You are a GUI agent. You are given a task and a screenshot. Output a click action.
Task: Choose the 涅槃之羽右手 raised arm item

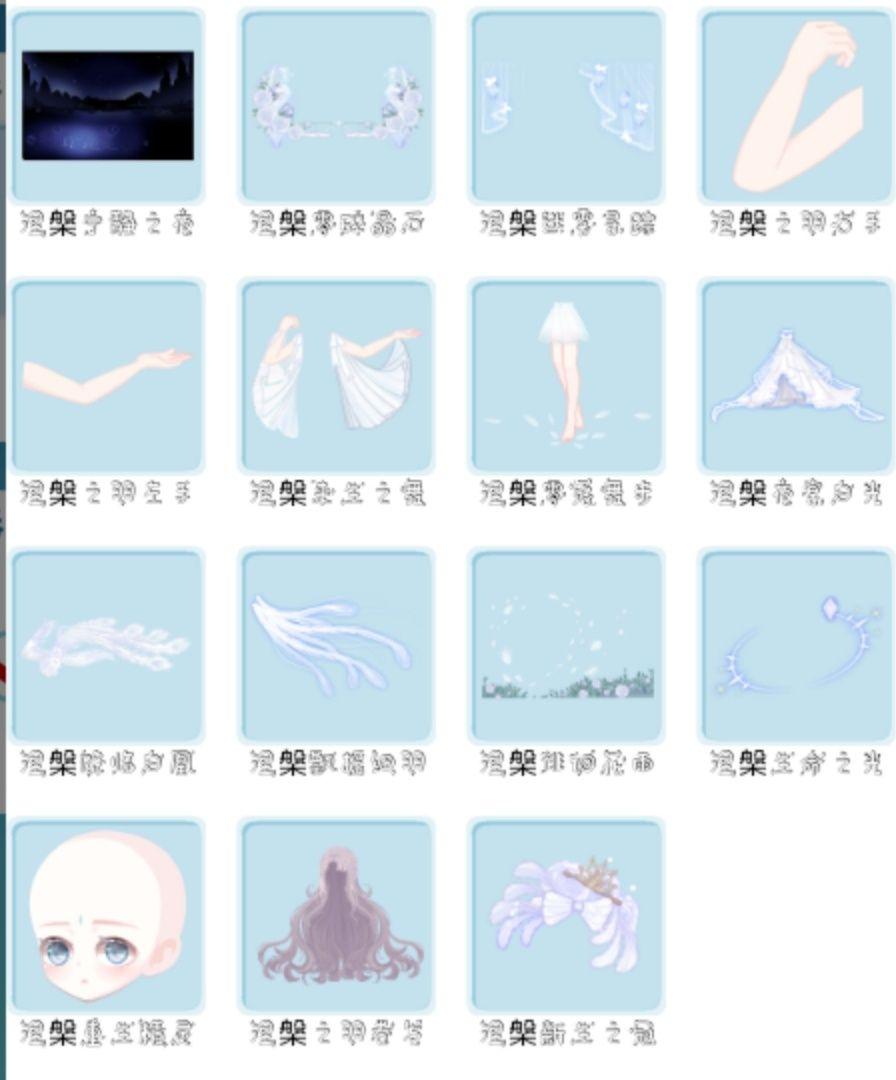797,106
